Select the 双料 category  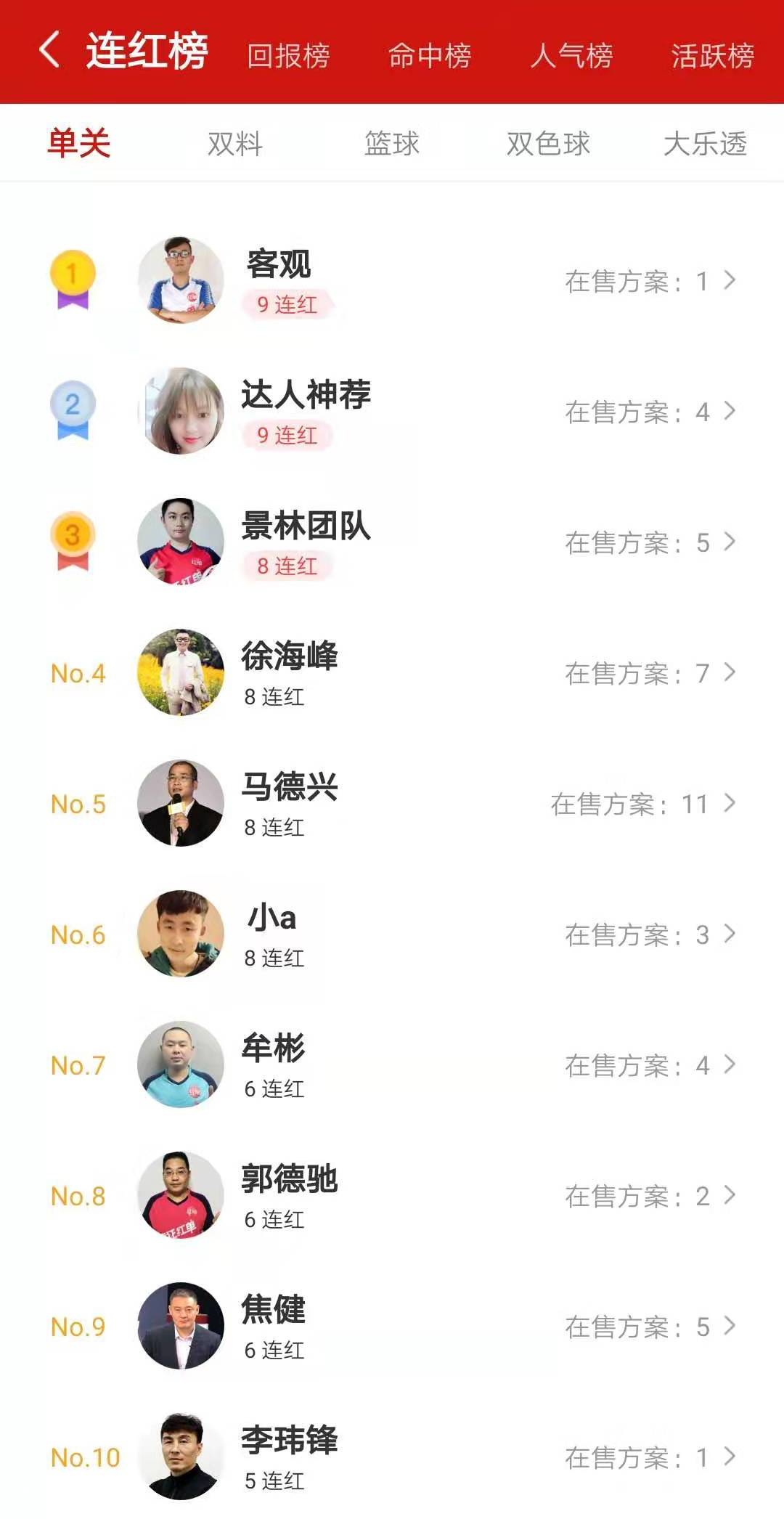(234, 144)
